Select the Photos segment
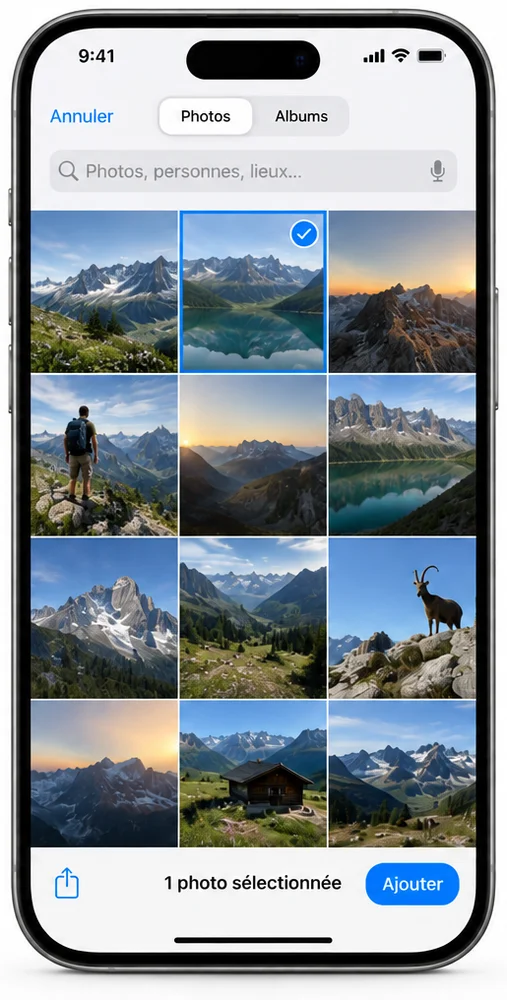507x1000 pixels. click(x=205, y=116)
